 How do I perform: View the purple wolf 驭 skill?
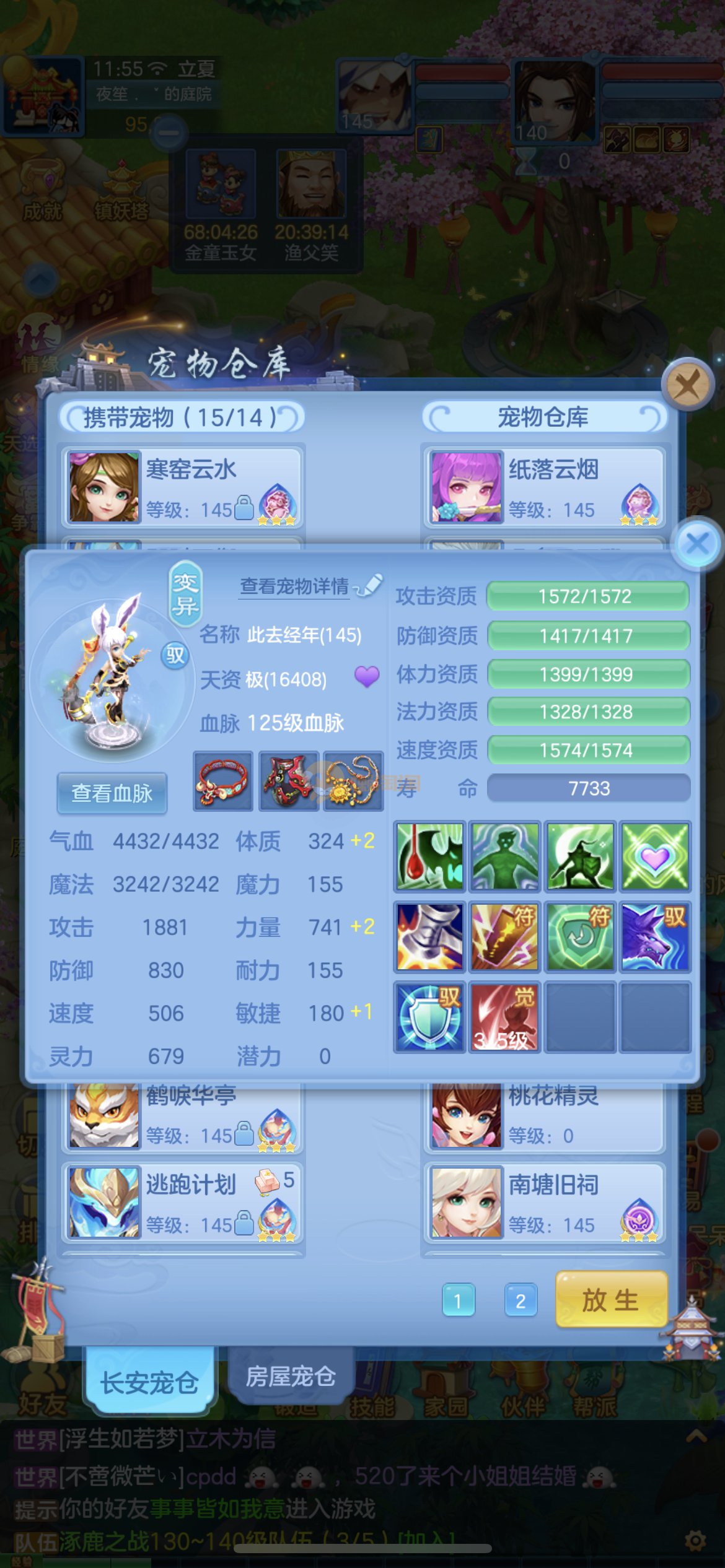click(655, 936)
